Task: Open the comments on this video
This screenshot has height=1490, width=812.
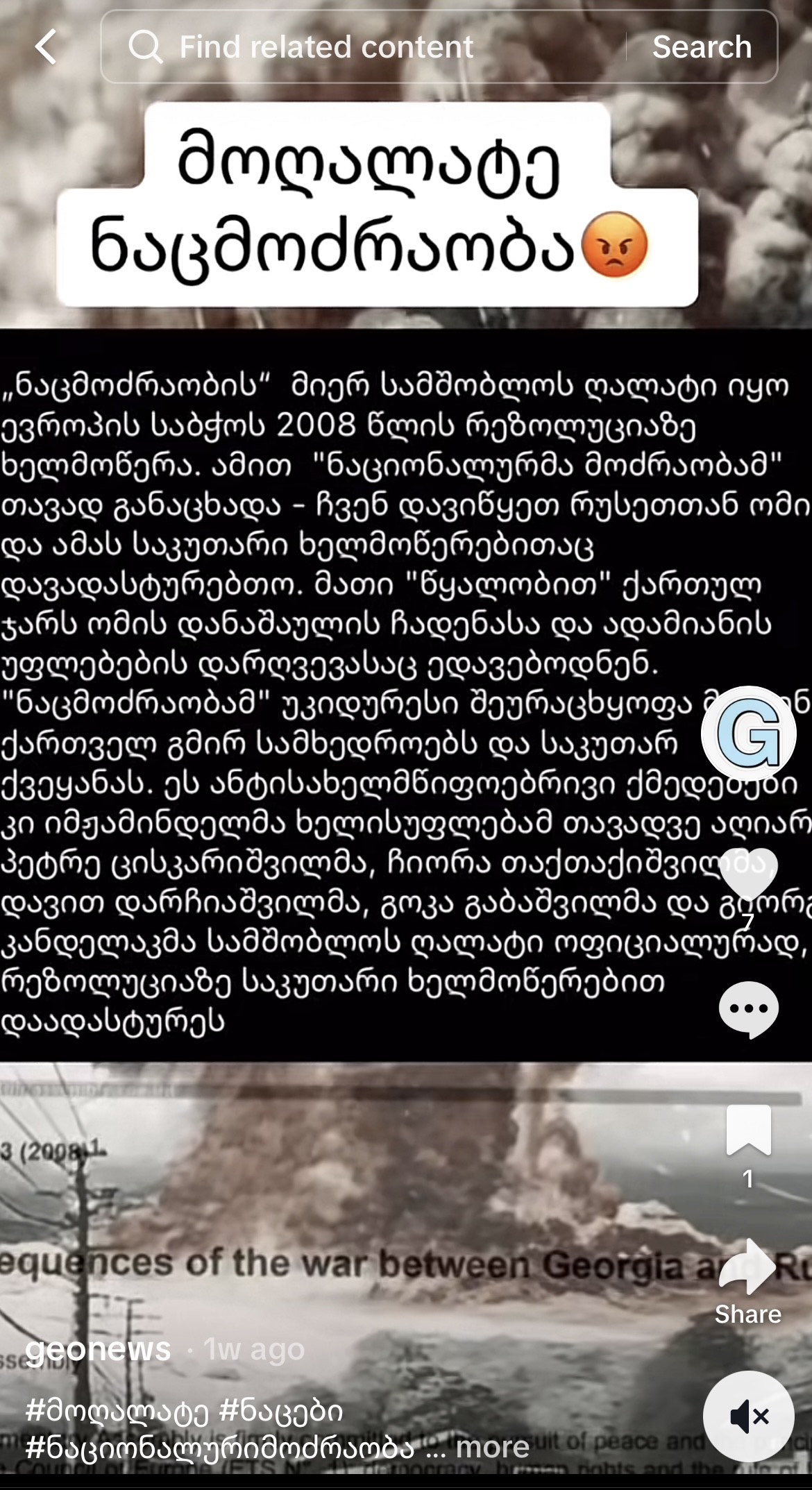Action: [x=748, y=1008]
